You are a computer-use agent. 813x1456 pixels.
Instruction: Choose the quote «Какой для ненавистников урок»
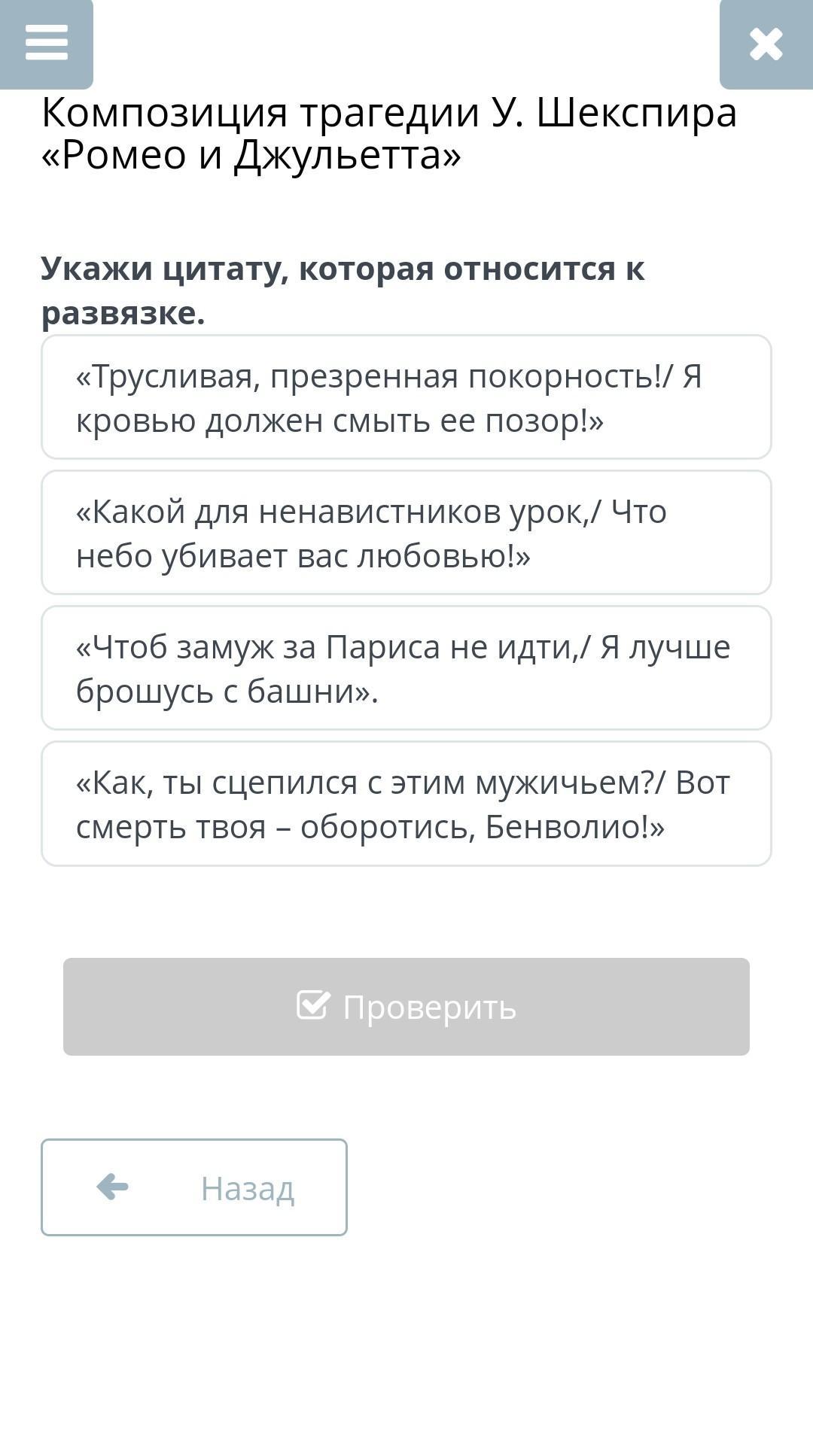click(x=406, y=533)
